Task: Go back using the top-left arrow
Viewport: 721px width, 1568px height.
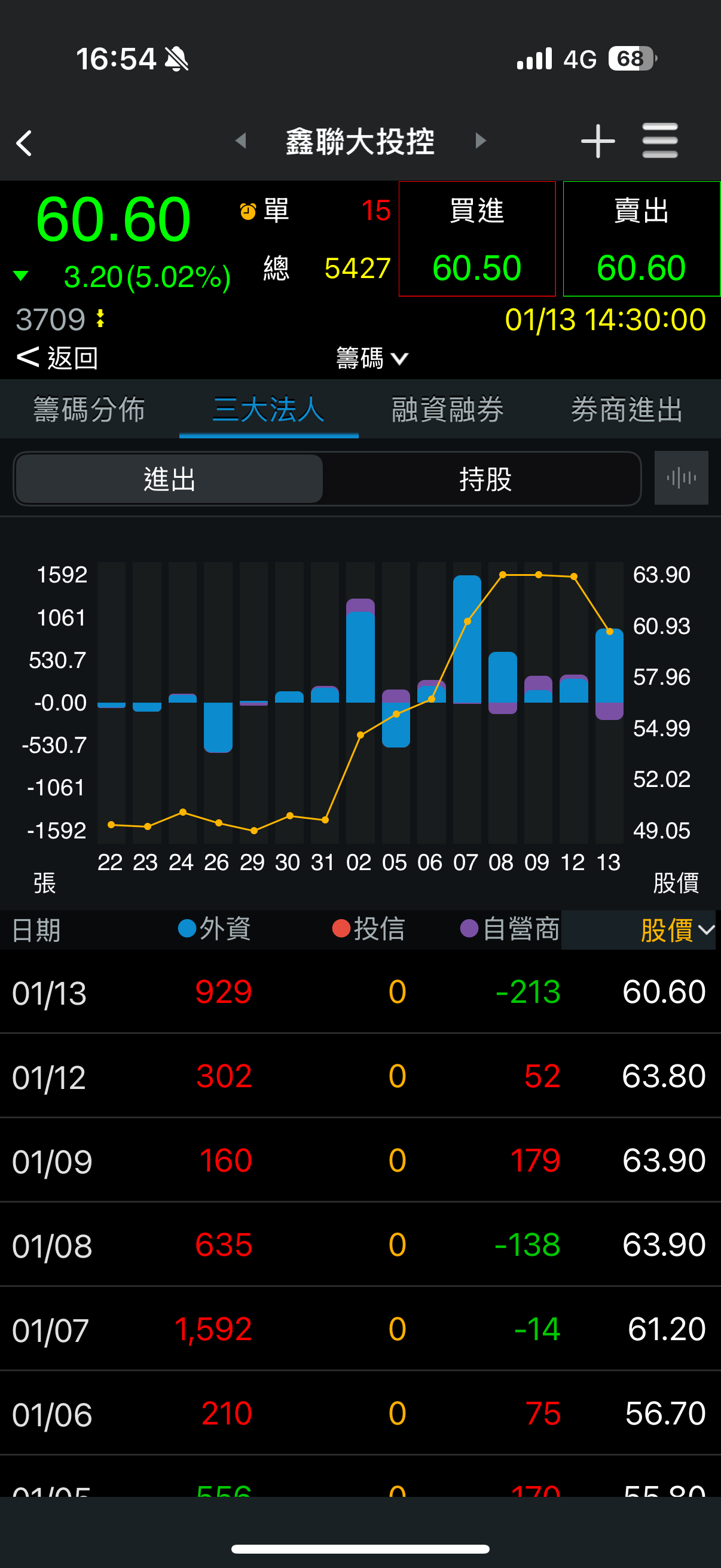Action: pos(25,143)
